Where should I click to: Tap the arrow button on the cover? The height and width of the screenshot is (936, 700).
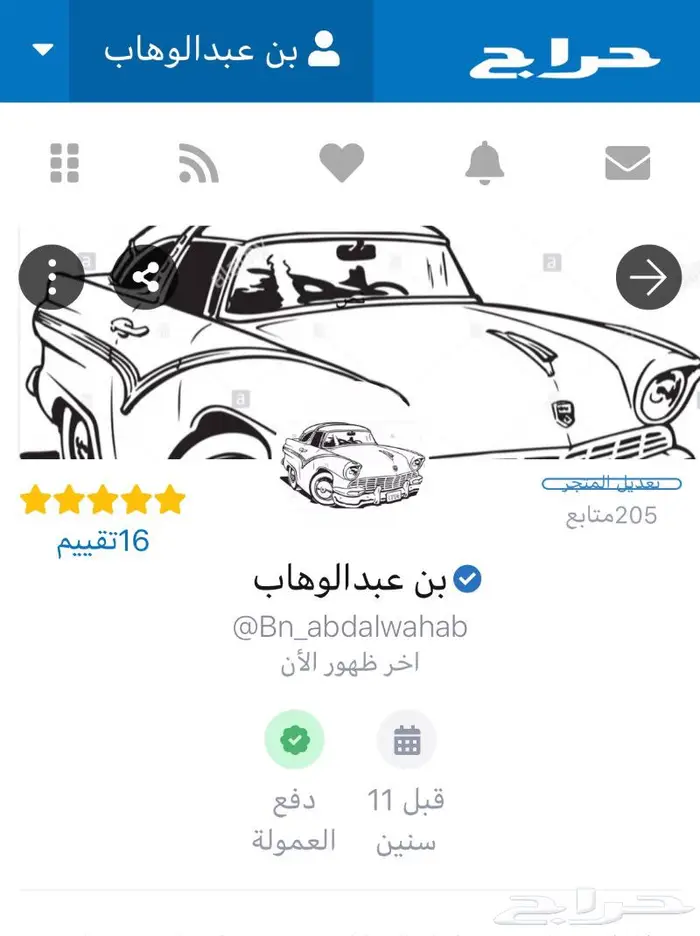648,277
